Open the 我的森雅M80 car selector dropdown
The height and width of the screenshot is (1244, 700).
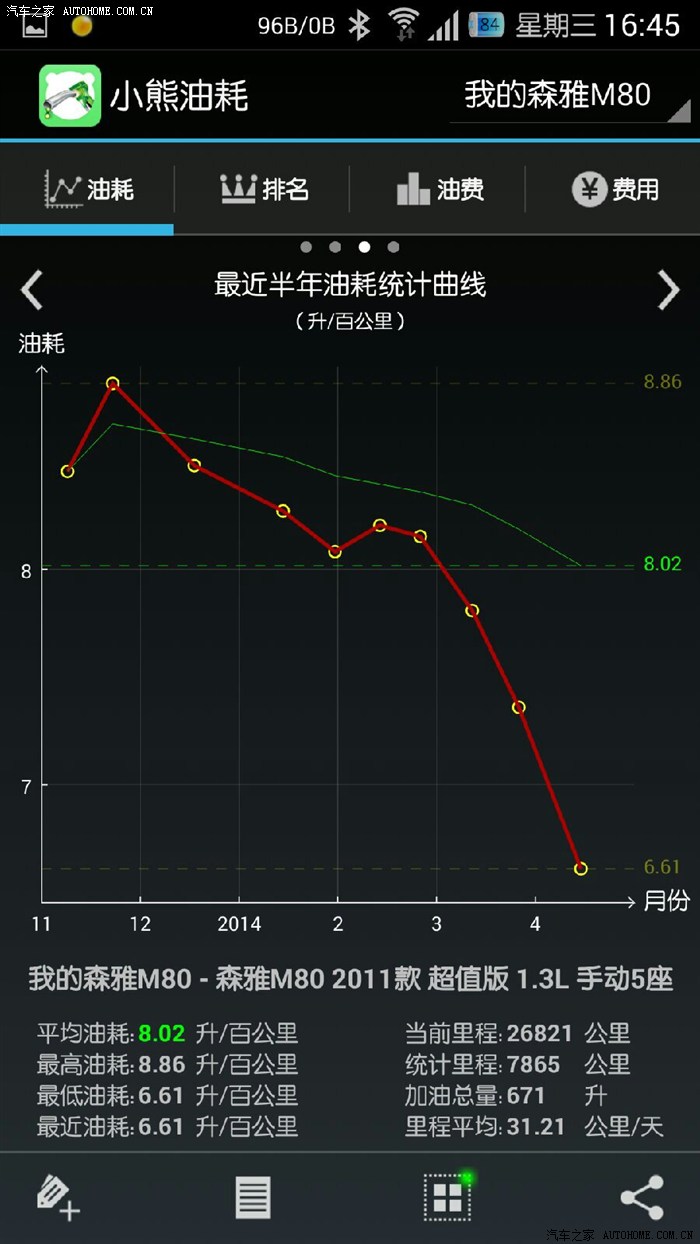(x=570, y=96)
